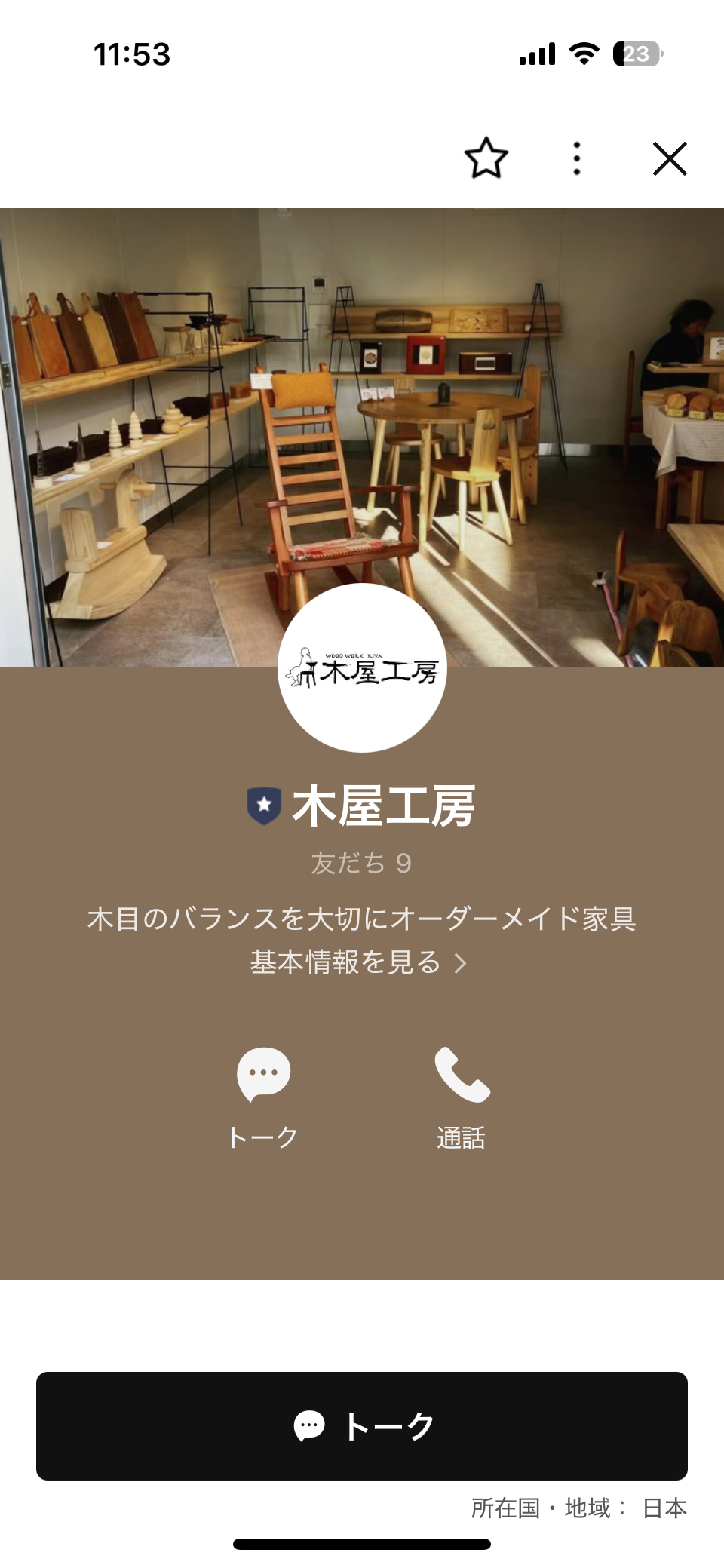Open 基本情報を見る link
The height and width of the screenshot is (1568, 724).
359,962
